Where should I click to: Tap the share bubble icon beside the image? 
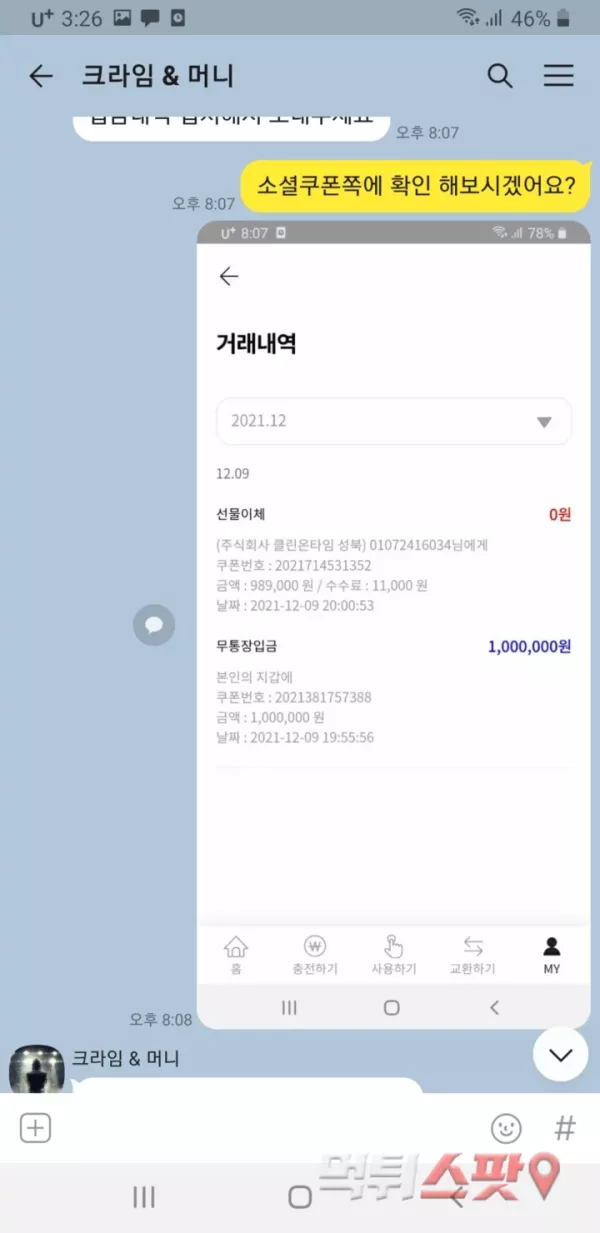tap(154, 625)
